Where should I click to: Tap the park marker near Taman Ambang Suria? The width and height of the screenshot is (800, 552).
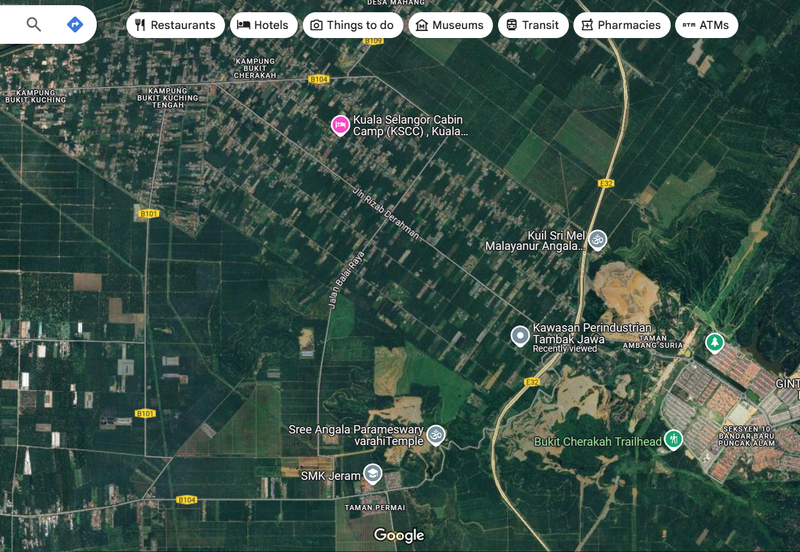pyautogui.click(x=714, y=343)
